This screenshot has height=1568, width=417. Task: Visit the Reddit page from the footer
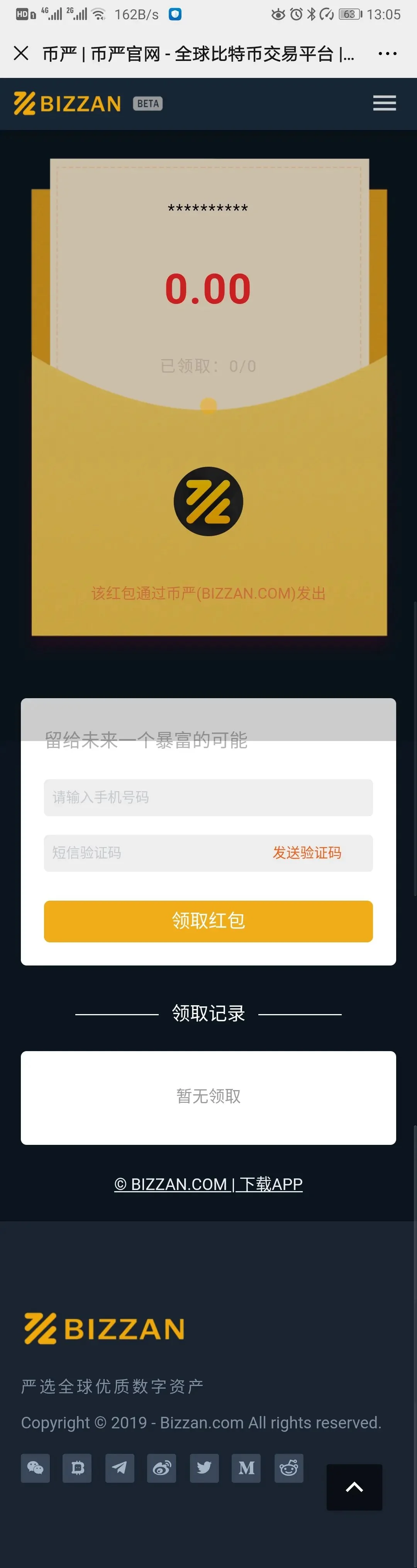pos(288,1468)
